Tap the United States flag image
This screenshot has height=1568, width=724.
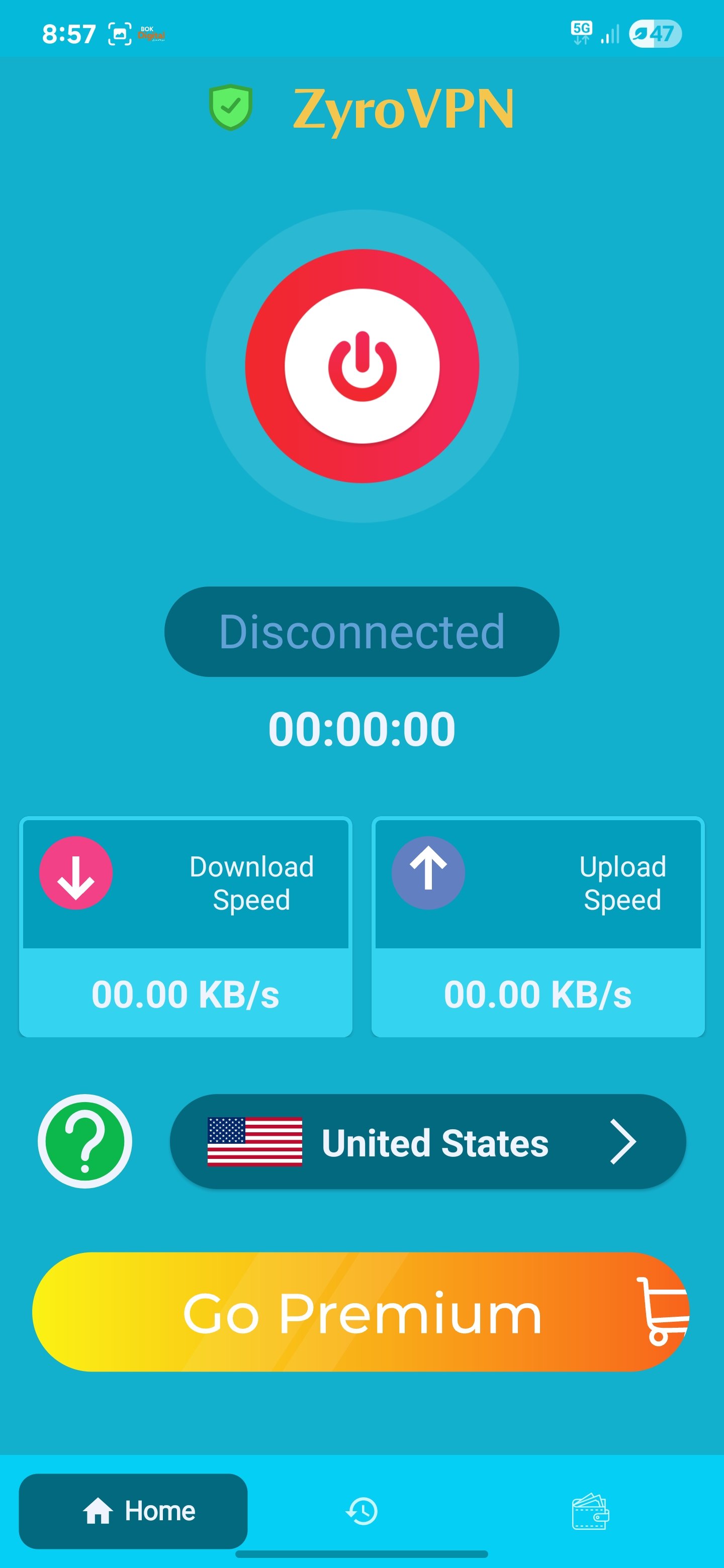[255, 1142]
